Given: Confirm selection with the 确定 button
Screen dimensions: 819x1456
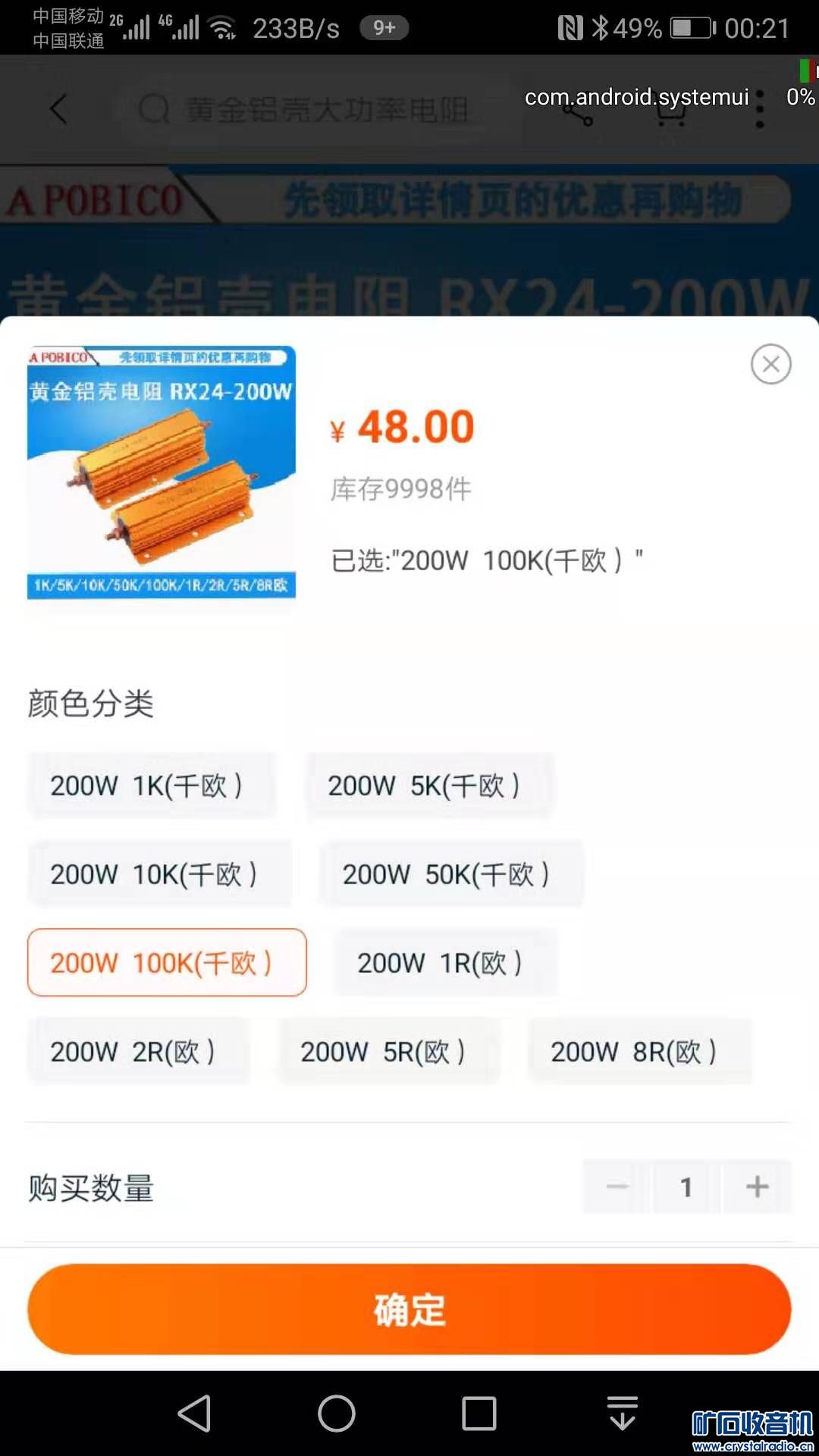Looking at the screenshot, I should (409, 1310).
